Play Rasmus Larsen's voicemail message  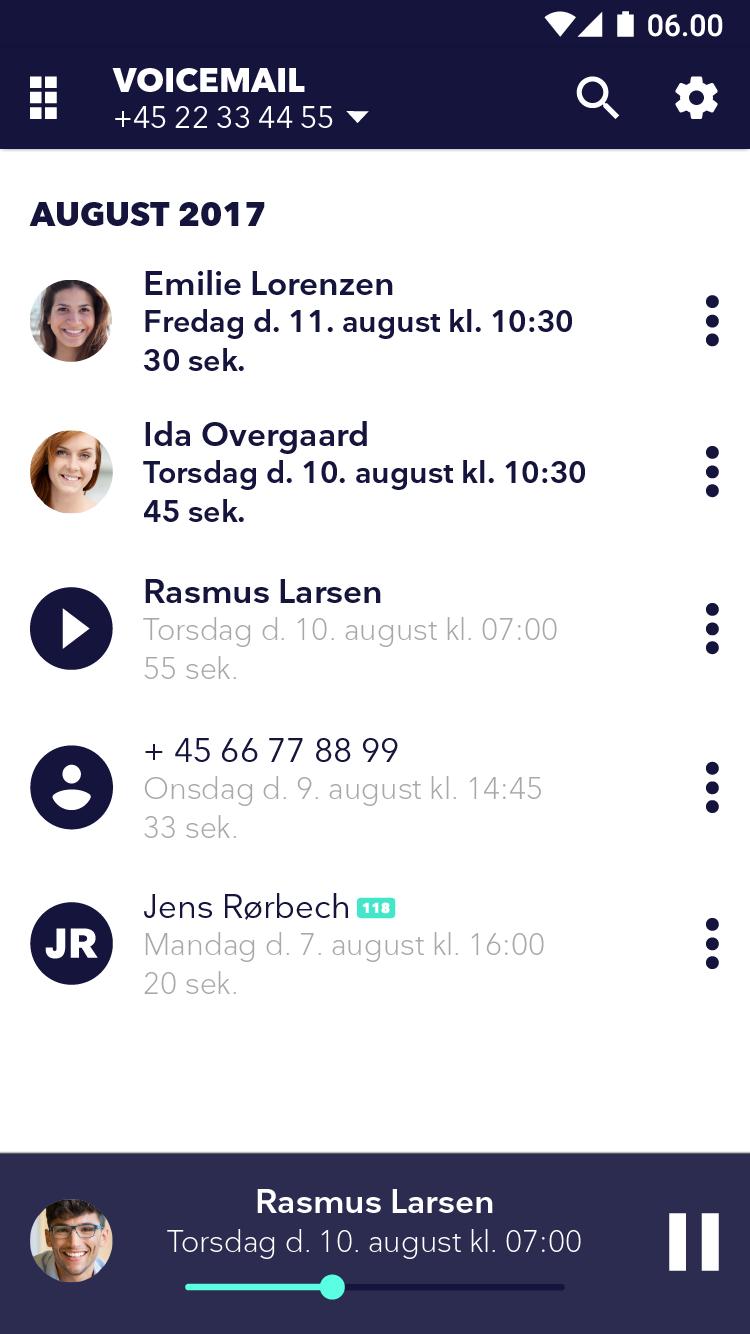(71, 629)
